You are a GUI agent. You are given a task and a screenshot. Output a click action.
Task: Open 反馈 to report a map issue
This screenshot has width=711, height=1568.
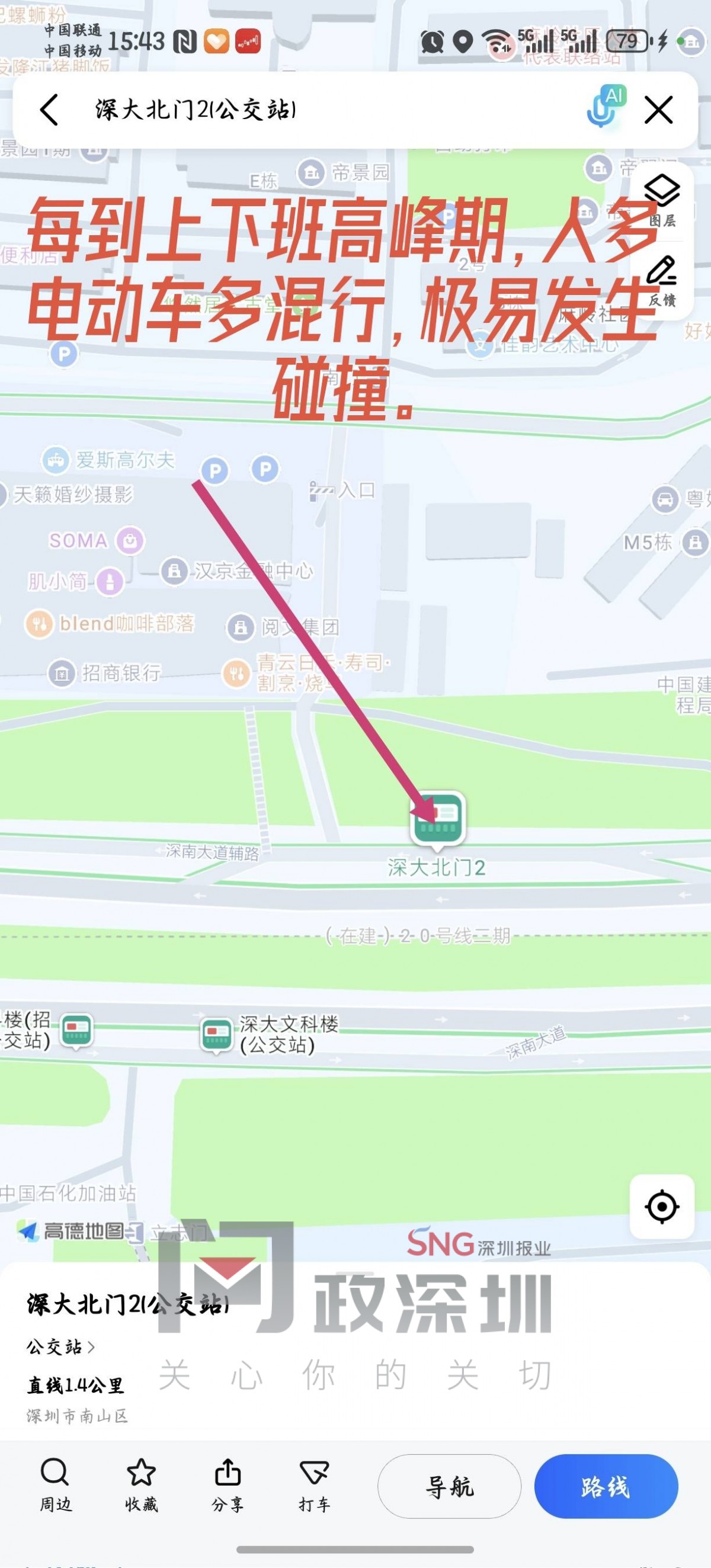pos(662,281)
